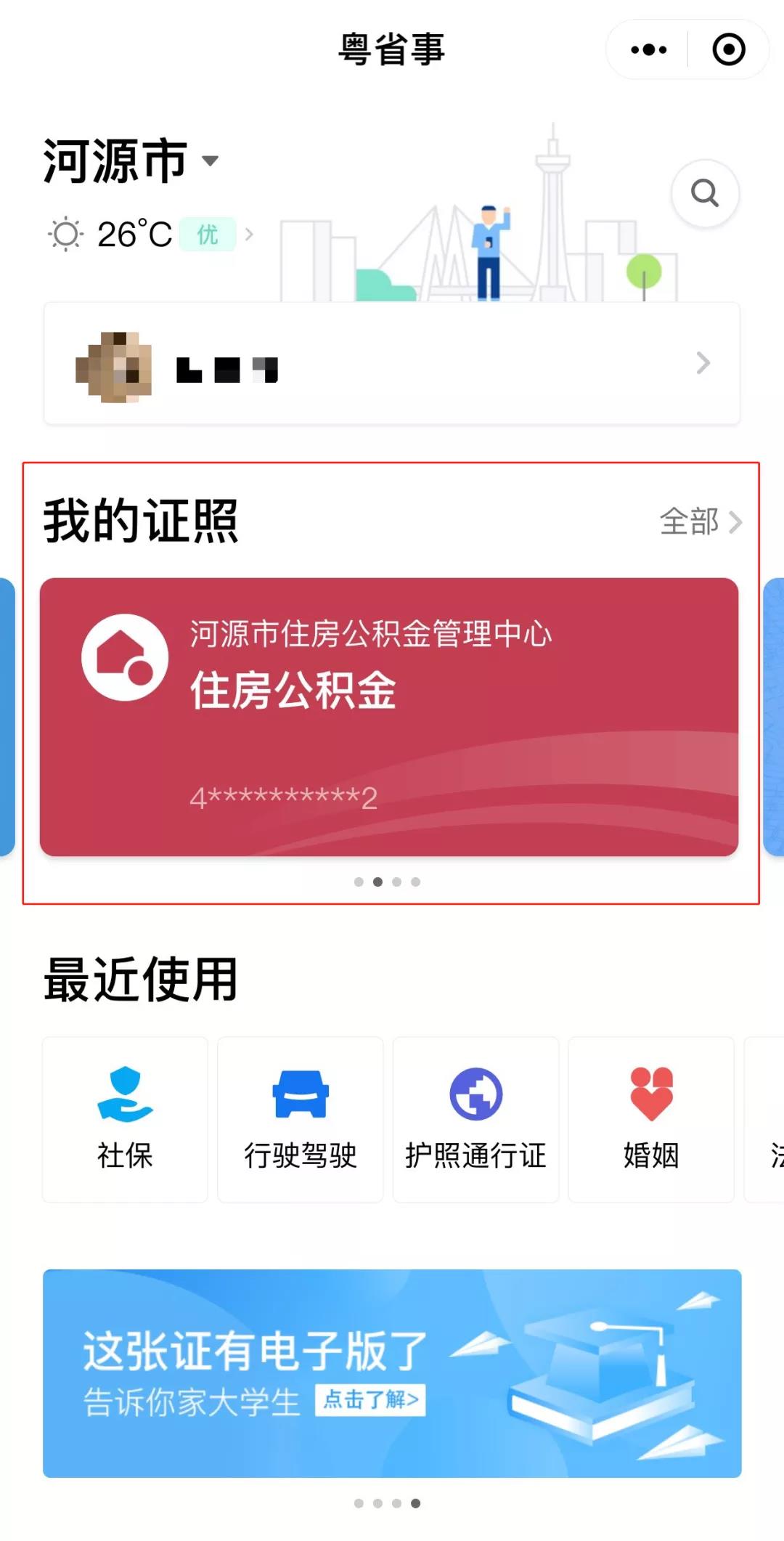Open the three-dot more options menu
The height and width of the screenshot is (1541, 784).
tap(645, 49)
